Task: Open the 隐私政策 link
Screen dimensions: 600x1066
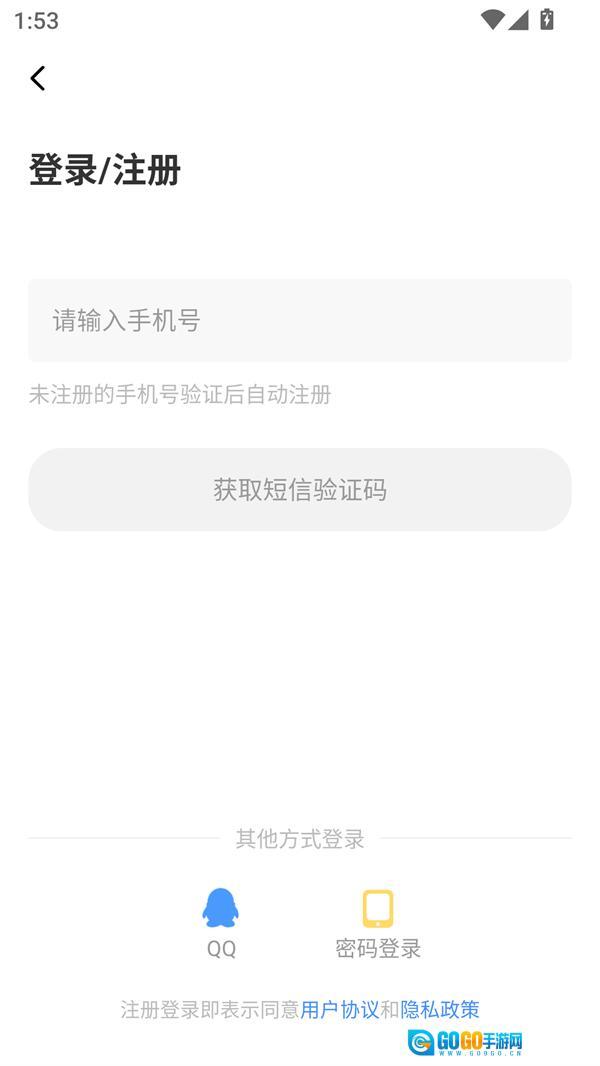Action: click(x=440, y=1009)
